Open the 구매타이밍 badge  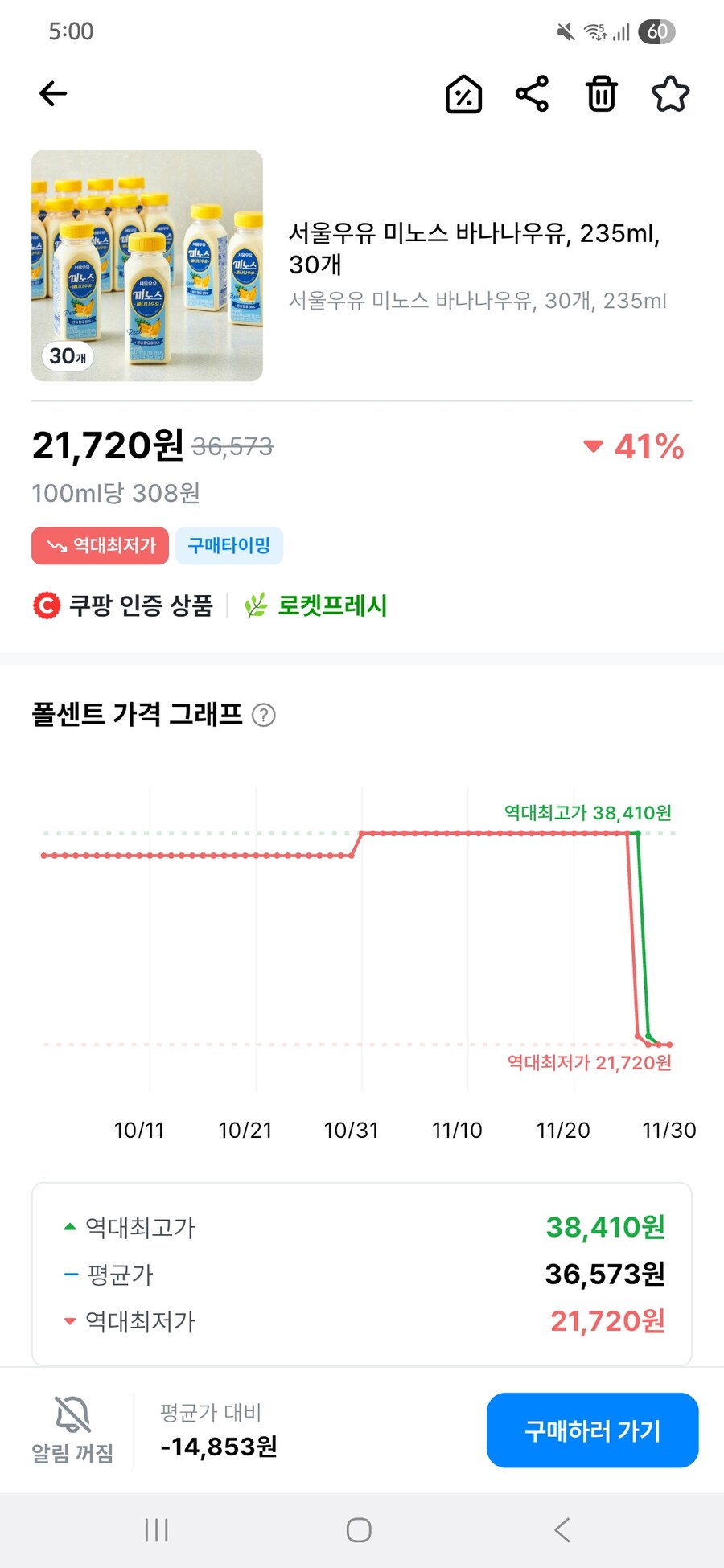[229, 545]
